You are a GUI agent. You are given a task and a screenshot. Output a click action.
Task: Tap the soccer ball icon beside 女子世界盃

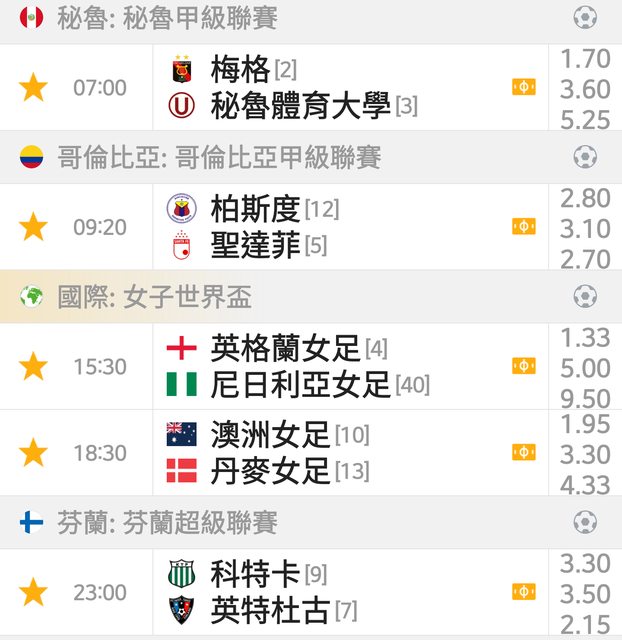[x=585, y=297]
